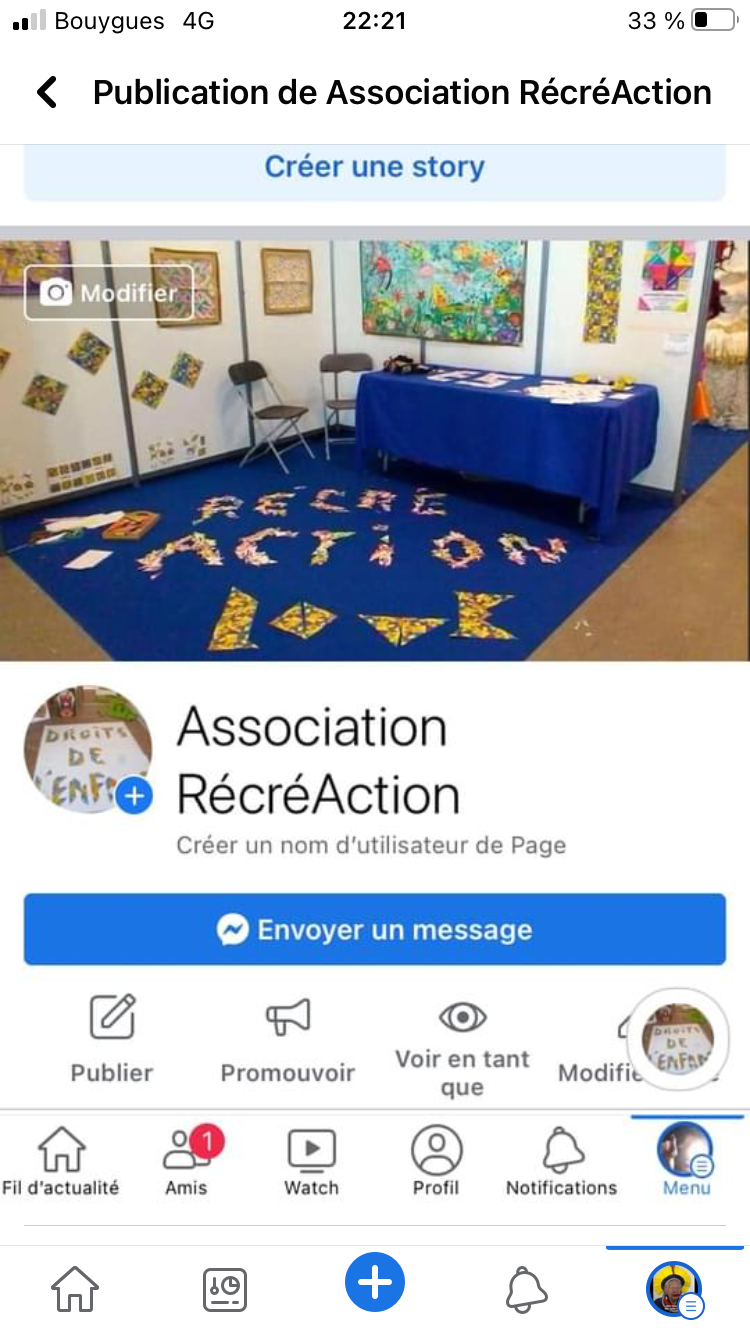Open the page insights dashboard icon
750x1334 pixels.
[225, 1289]
